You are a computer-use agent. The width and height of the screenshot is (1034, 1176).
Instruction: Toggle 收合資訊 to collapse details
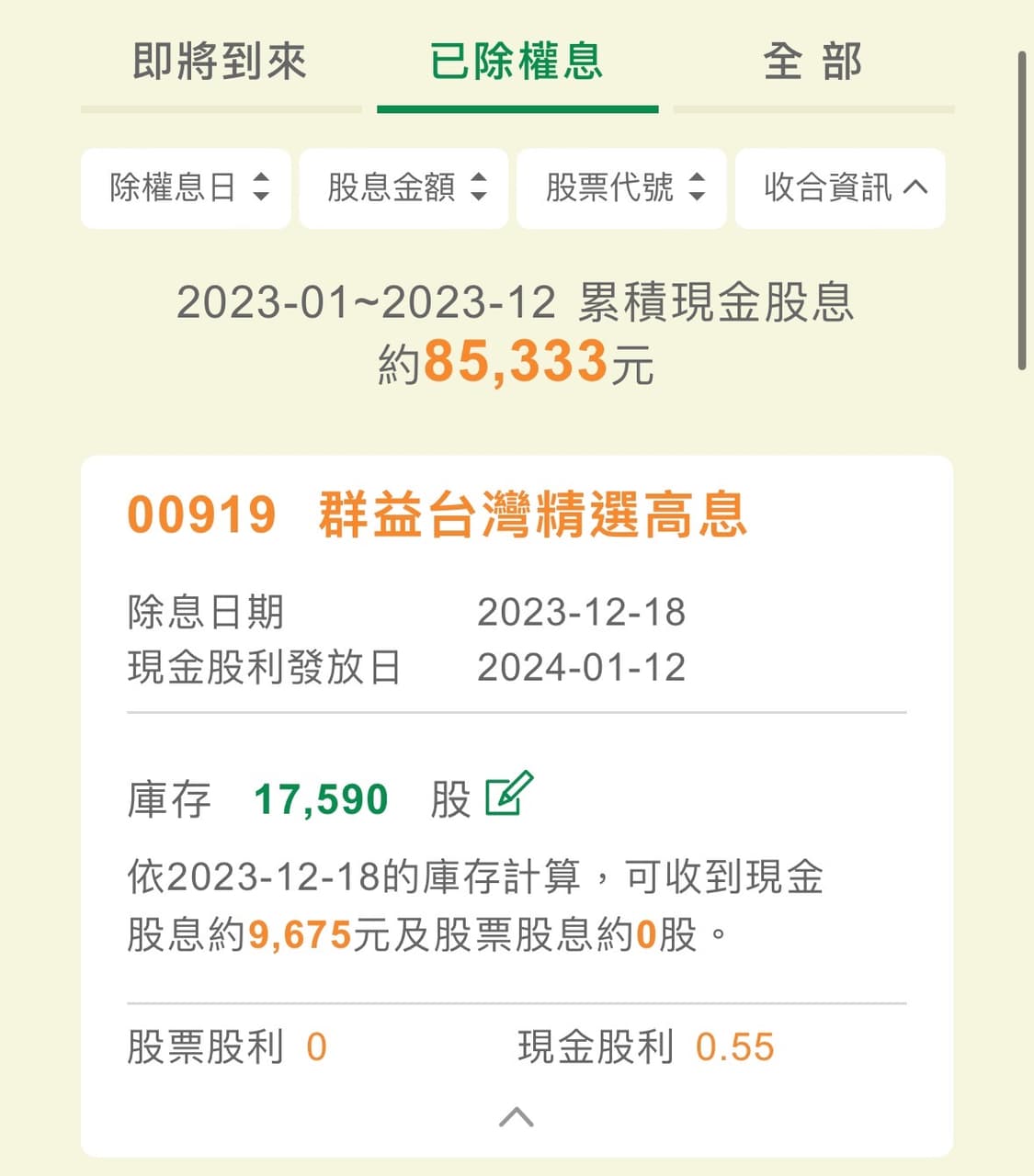click(839, 188)
